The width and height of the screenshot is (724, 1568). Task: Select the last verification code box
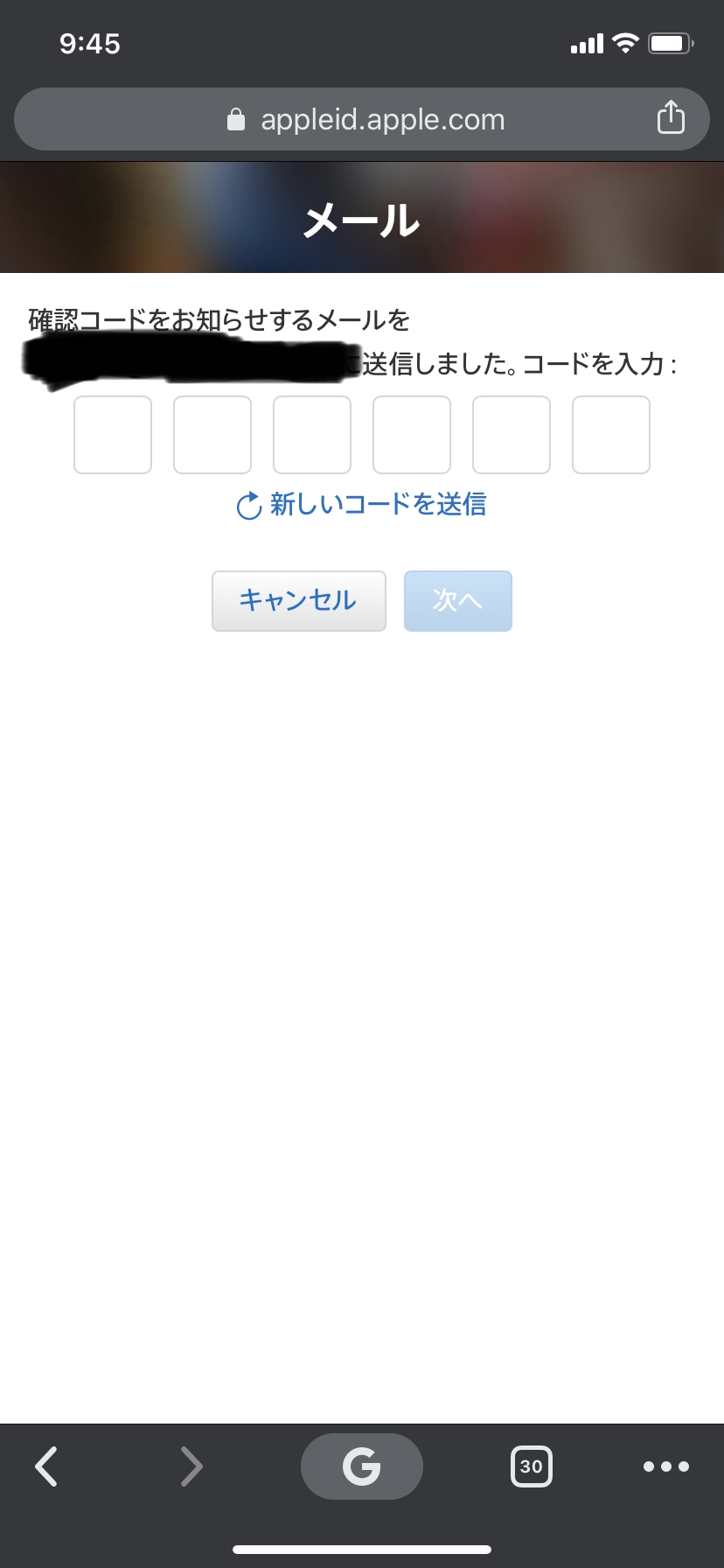611,435
